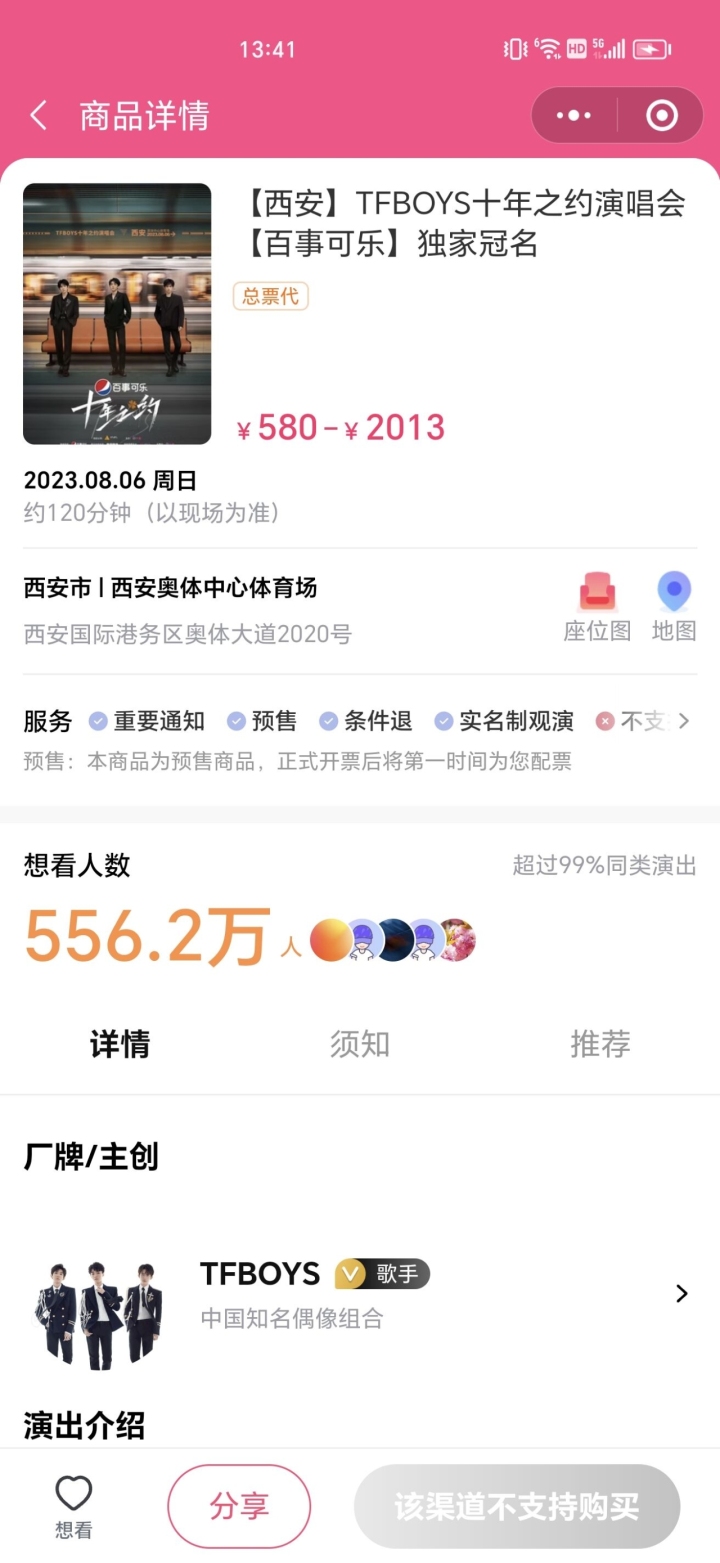Switch to the 推荐 tab
This screenshot has width=720, height=1563.
coord(600,1044)
